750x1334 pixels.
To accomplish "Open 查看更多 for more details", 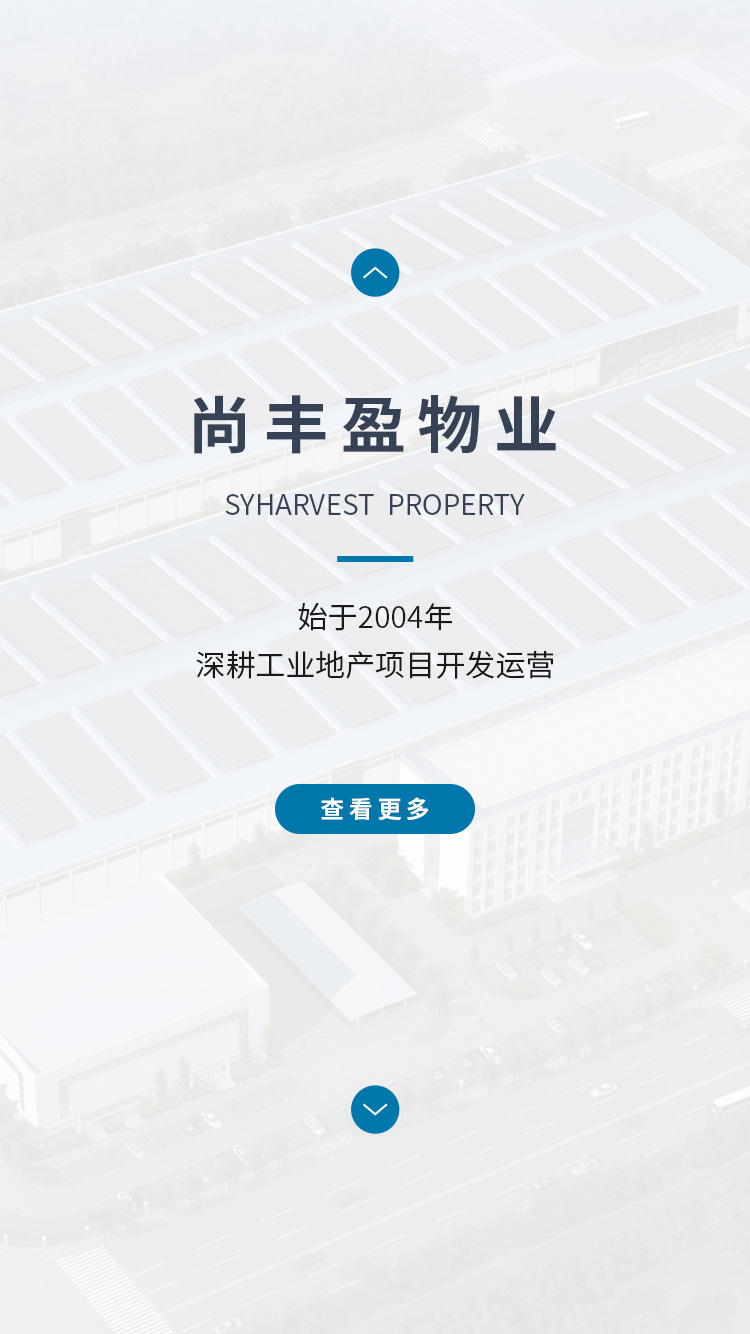I will click(375, 809).
